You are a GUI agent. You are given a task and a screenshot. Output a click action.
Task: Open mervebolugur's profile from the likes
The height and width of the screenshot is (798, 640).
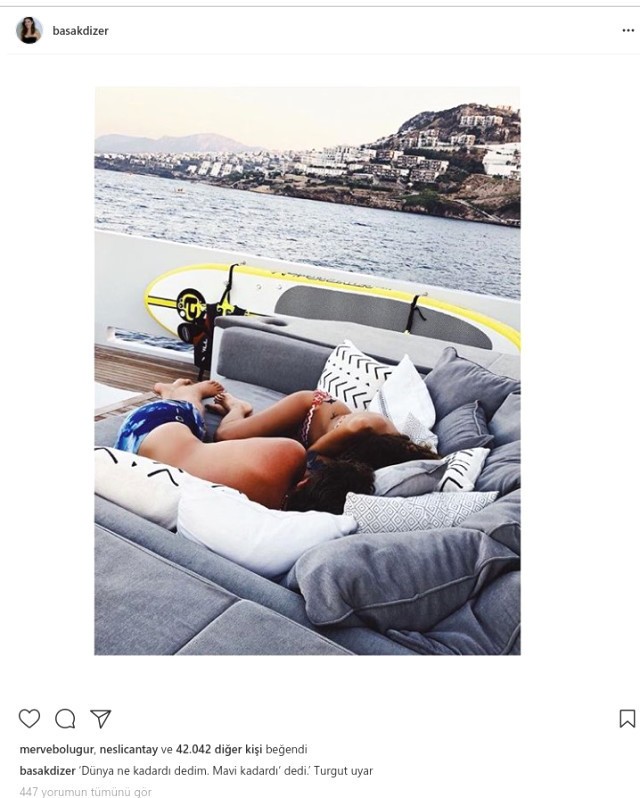[x=56, y=748]
